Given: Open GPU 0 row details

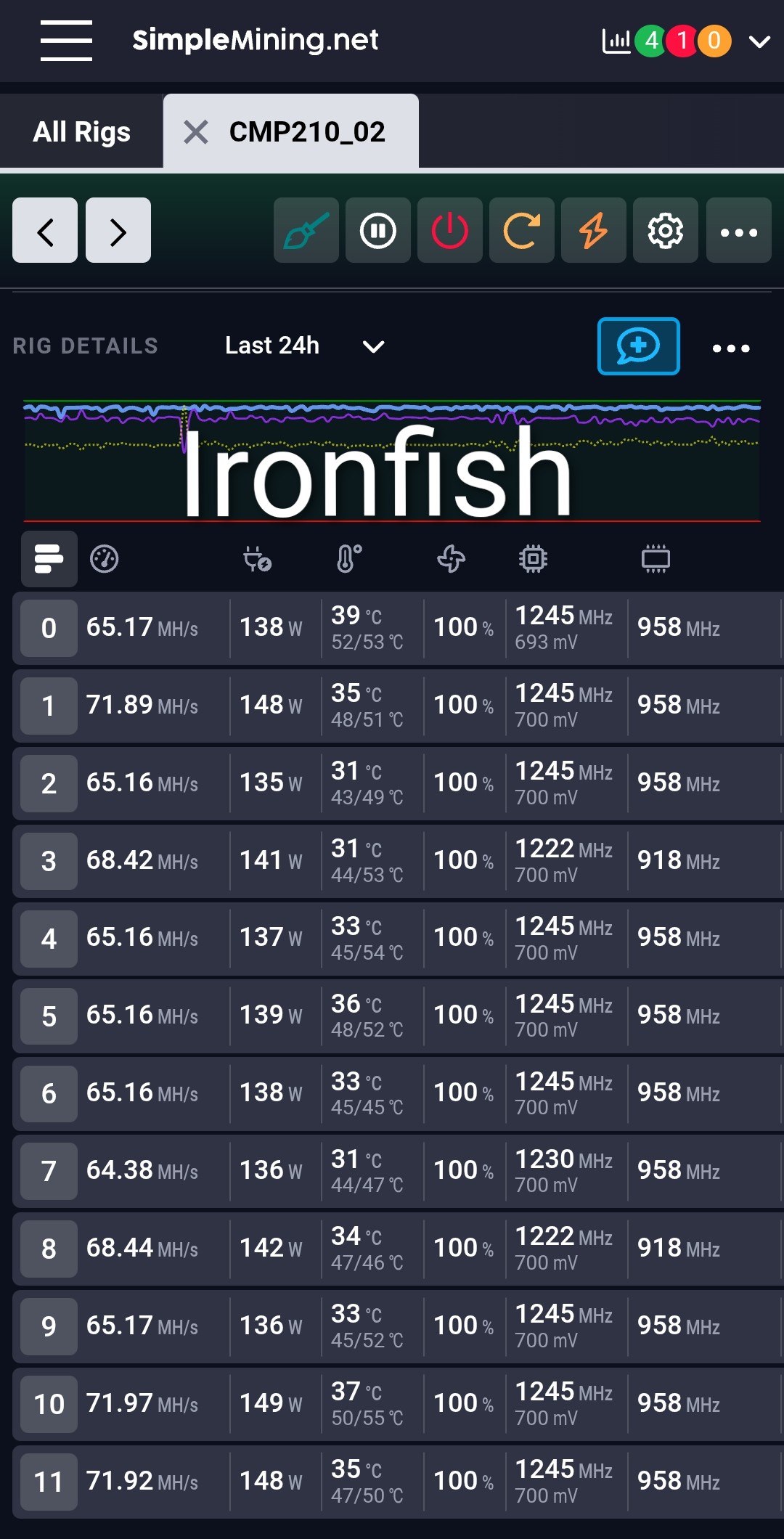Looking at the screenshot, I should point(49,628).
